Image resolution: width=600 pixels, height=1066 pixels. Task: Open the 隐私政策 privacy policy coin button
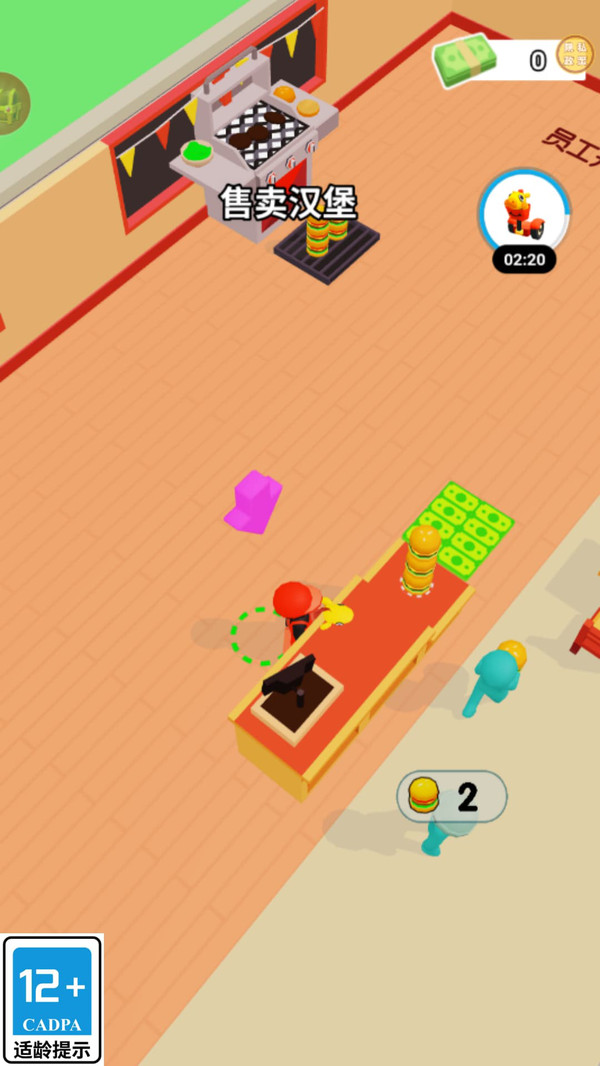[574, 54]
